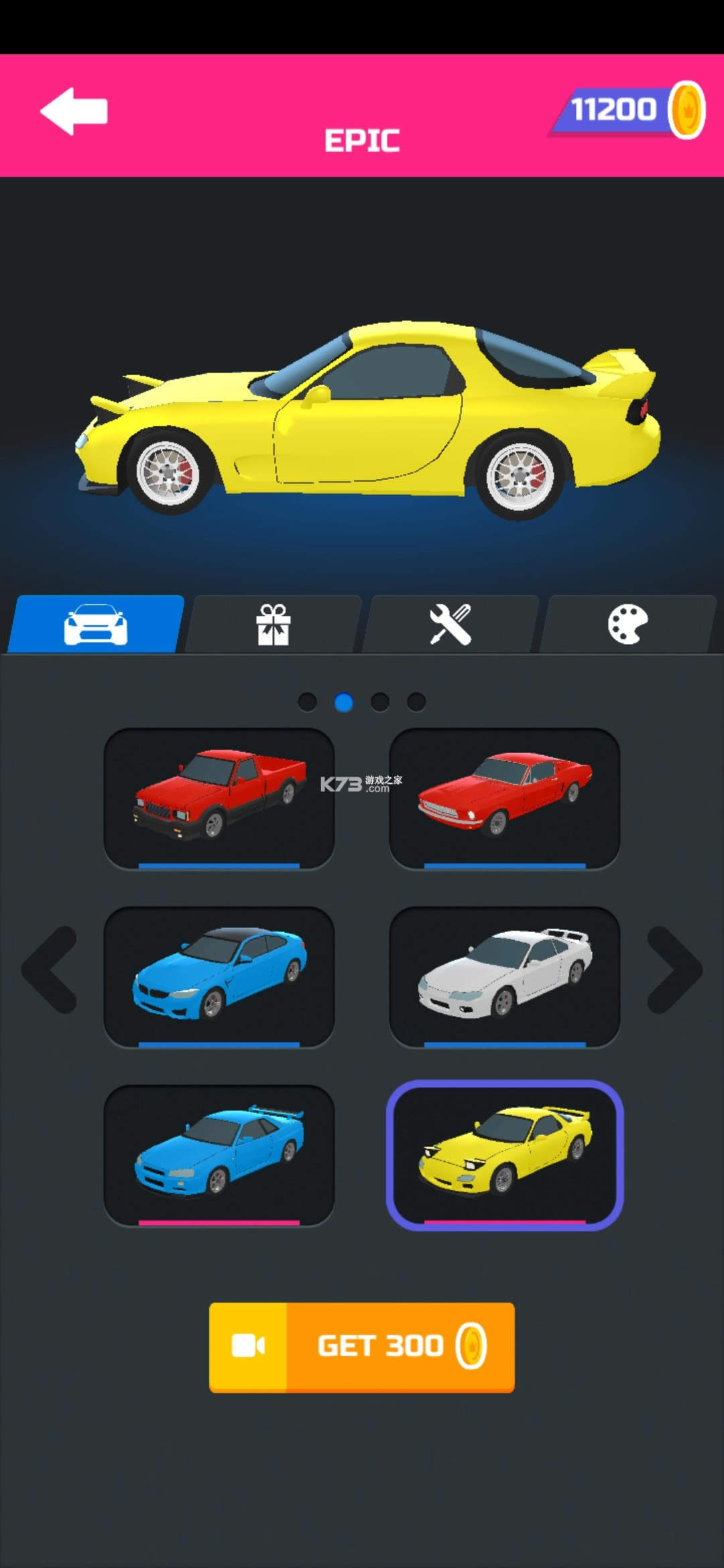Select the red pickup truck
The image size is (724, 1568).
pos(219,798)
